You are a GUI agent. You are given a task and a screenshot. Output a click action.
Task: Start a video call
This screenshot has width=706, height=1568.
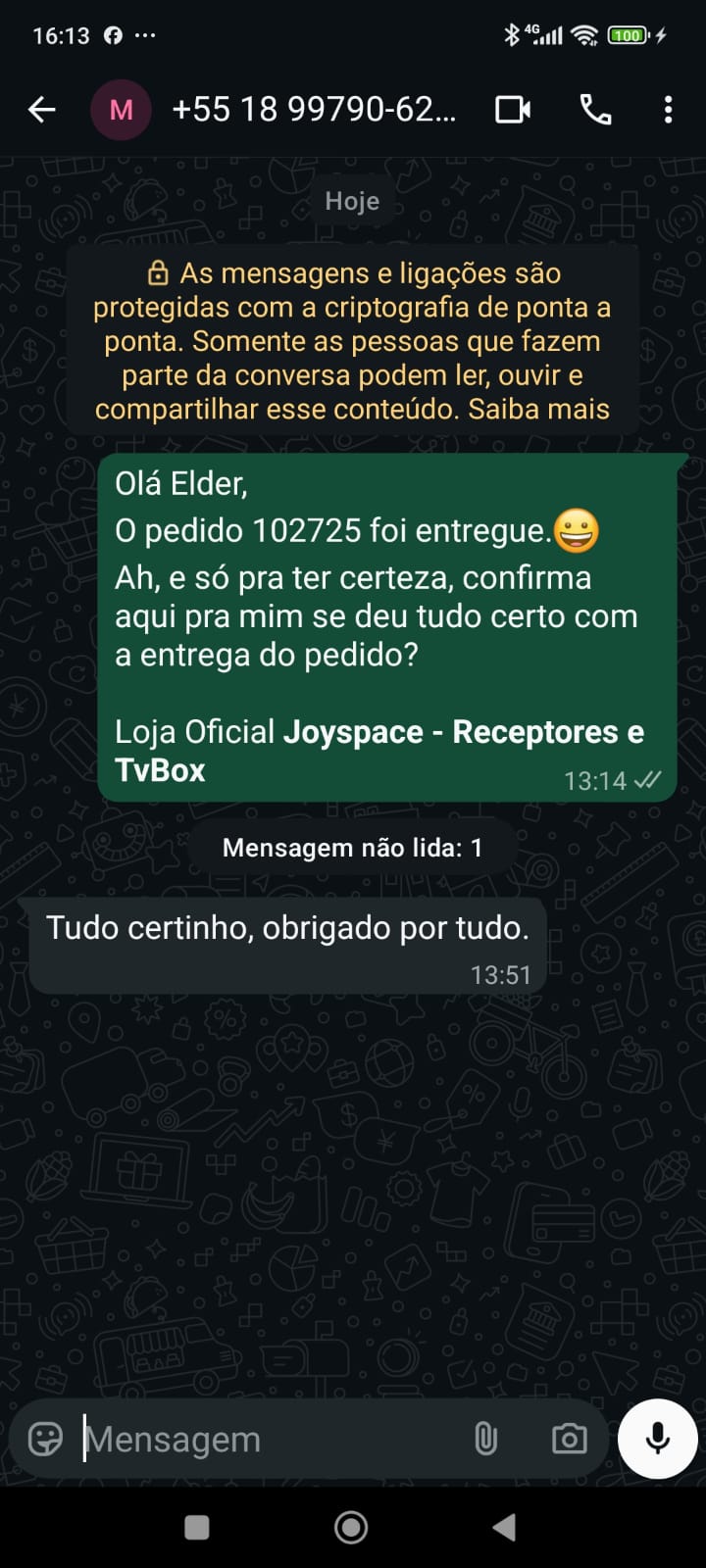click(x=513, y=110)
